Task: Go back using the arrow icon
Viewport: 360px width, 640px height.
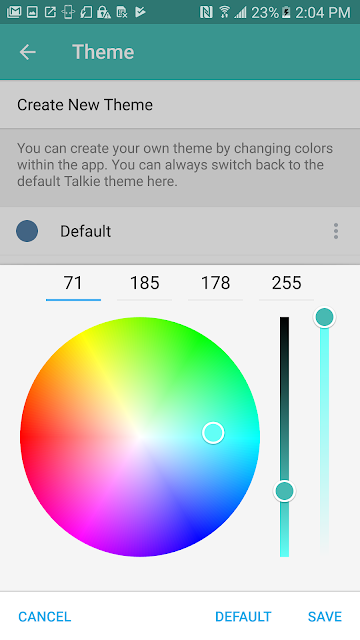Action: (x=28, y=52)
